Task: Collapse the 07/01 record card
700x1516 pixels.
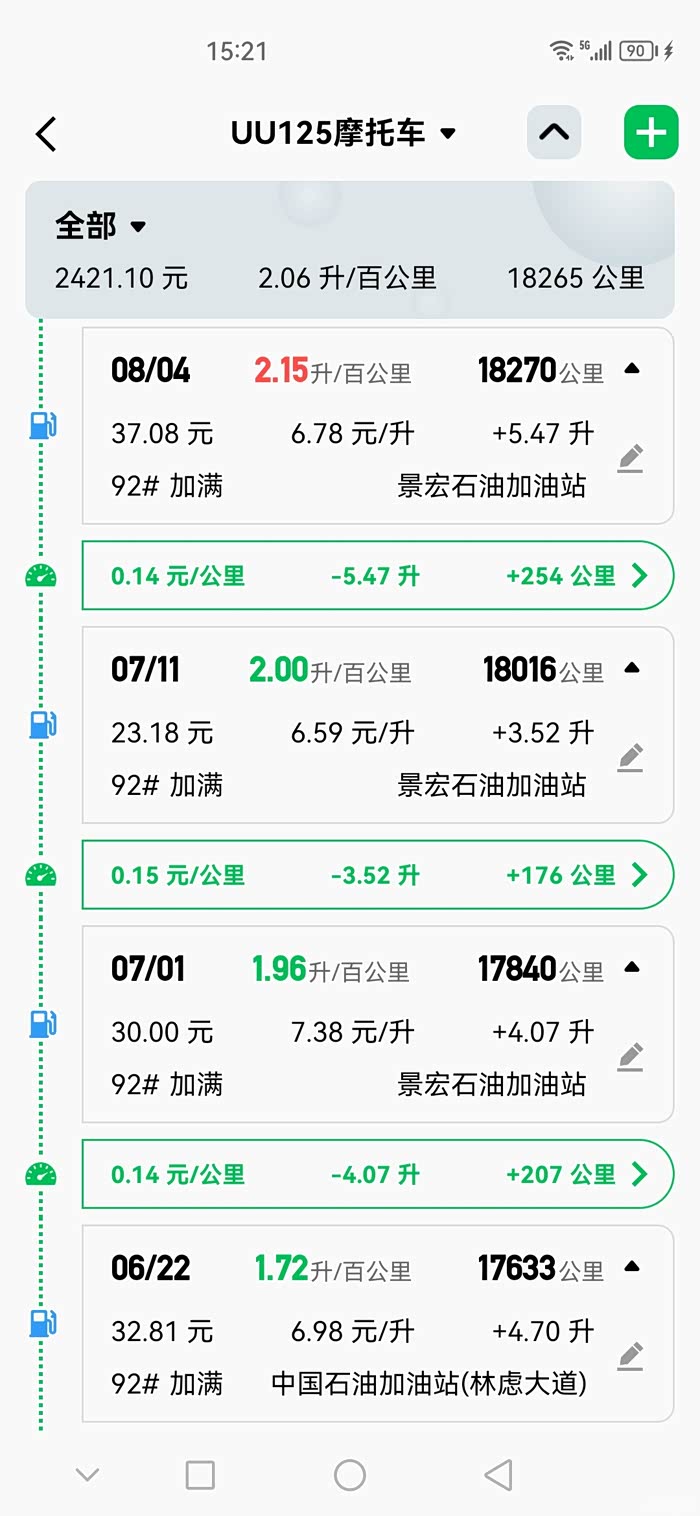Action: (x=631, y=967)
